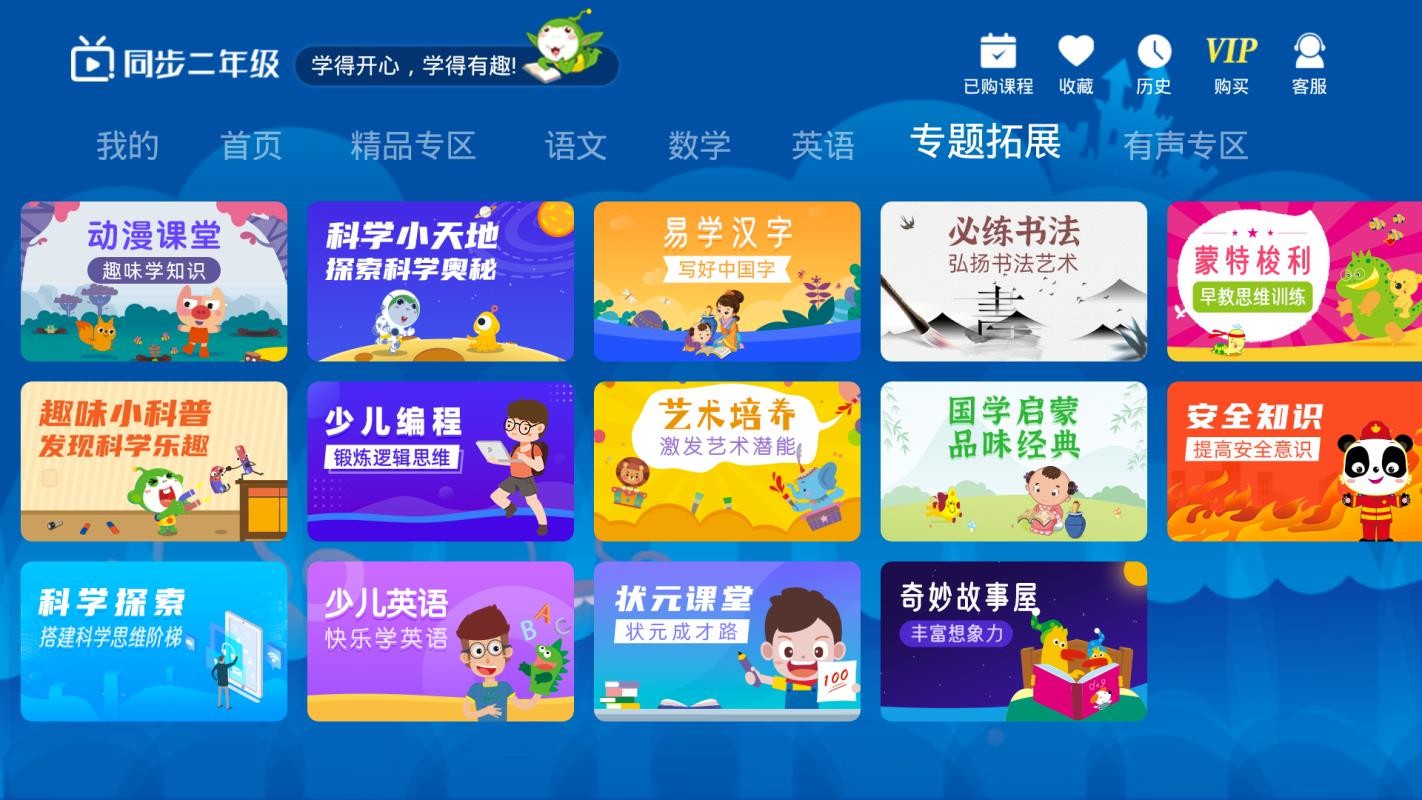Switch to the 我的 tab
Screen dimensions: 1422x800
(127, 146)
